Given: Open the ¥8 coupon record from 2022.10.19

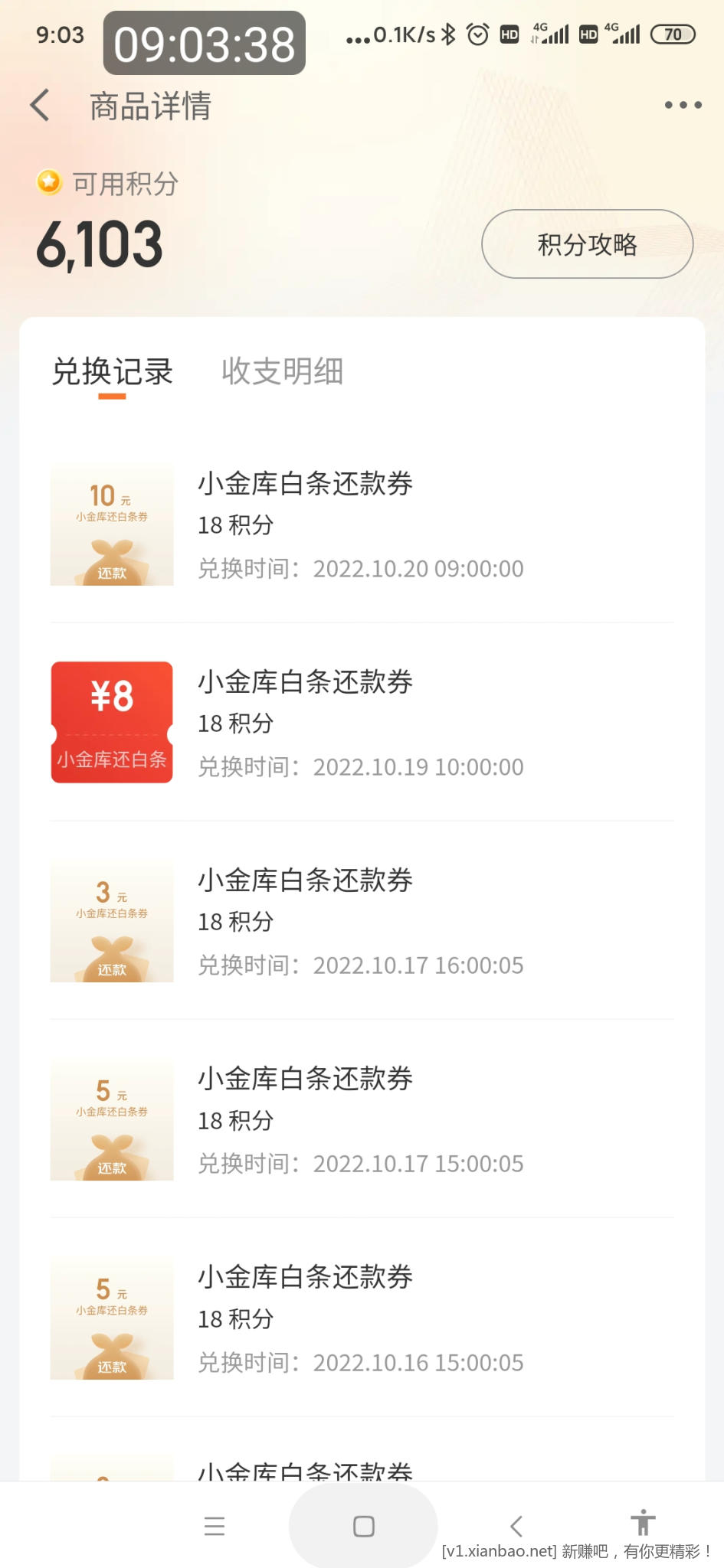Looking at the screenshot, I should click(x=360, y=724).
